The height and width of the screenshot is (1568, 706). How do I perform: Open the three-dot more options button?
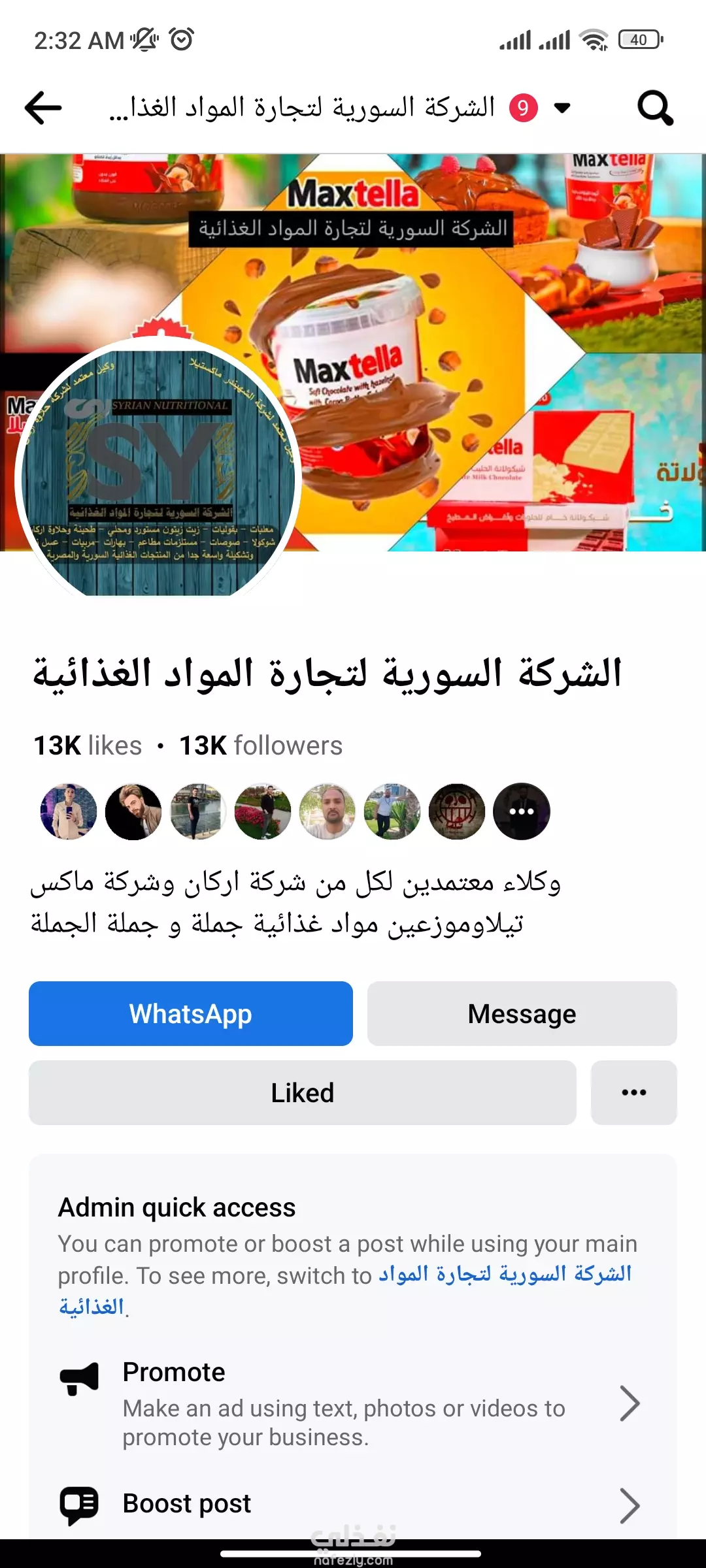point(634,1092)
